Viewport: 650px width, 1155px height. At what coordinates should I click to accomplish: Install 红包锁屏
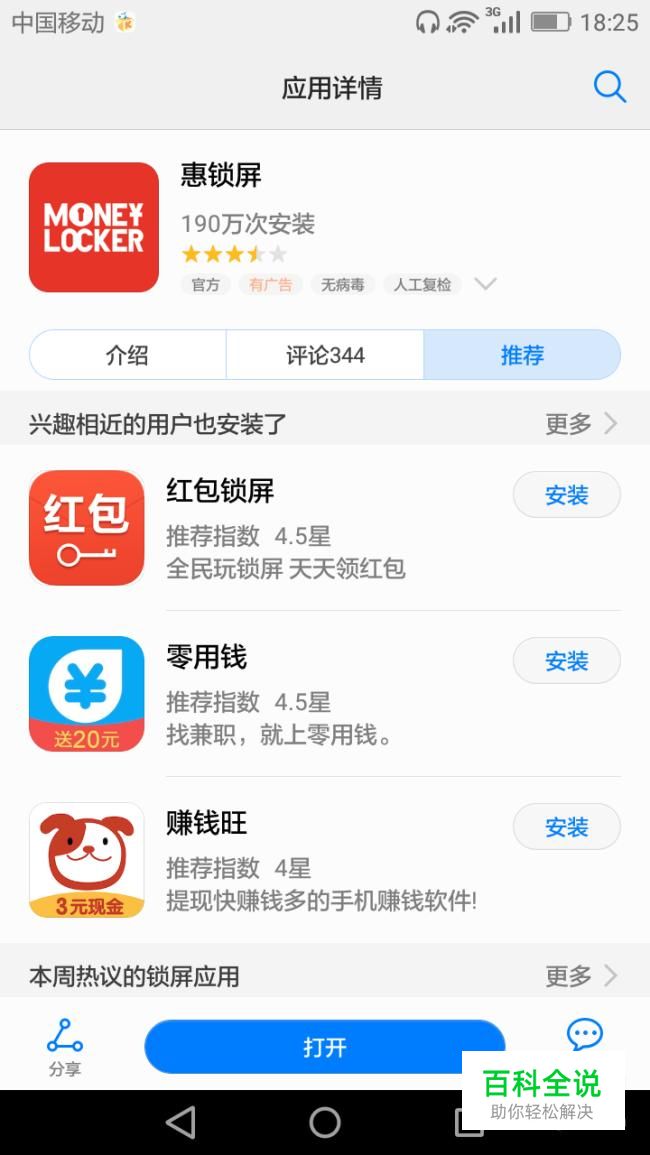(566, 495)
